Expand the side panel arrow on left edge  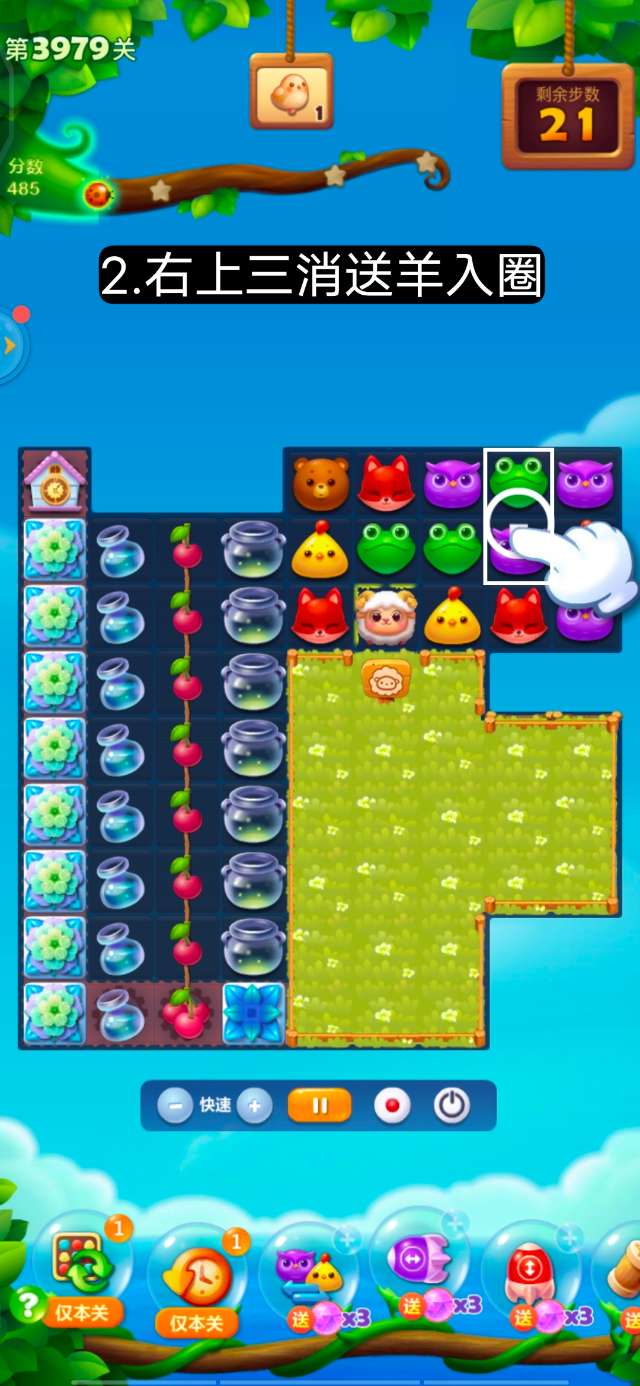10,346
